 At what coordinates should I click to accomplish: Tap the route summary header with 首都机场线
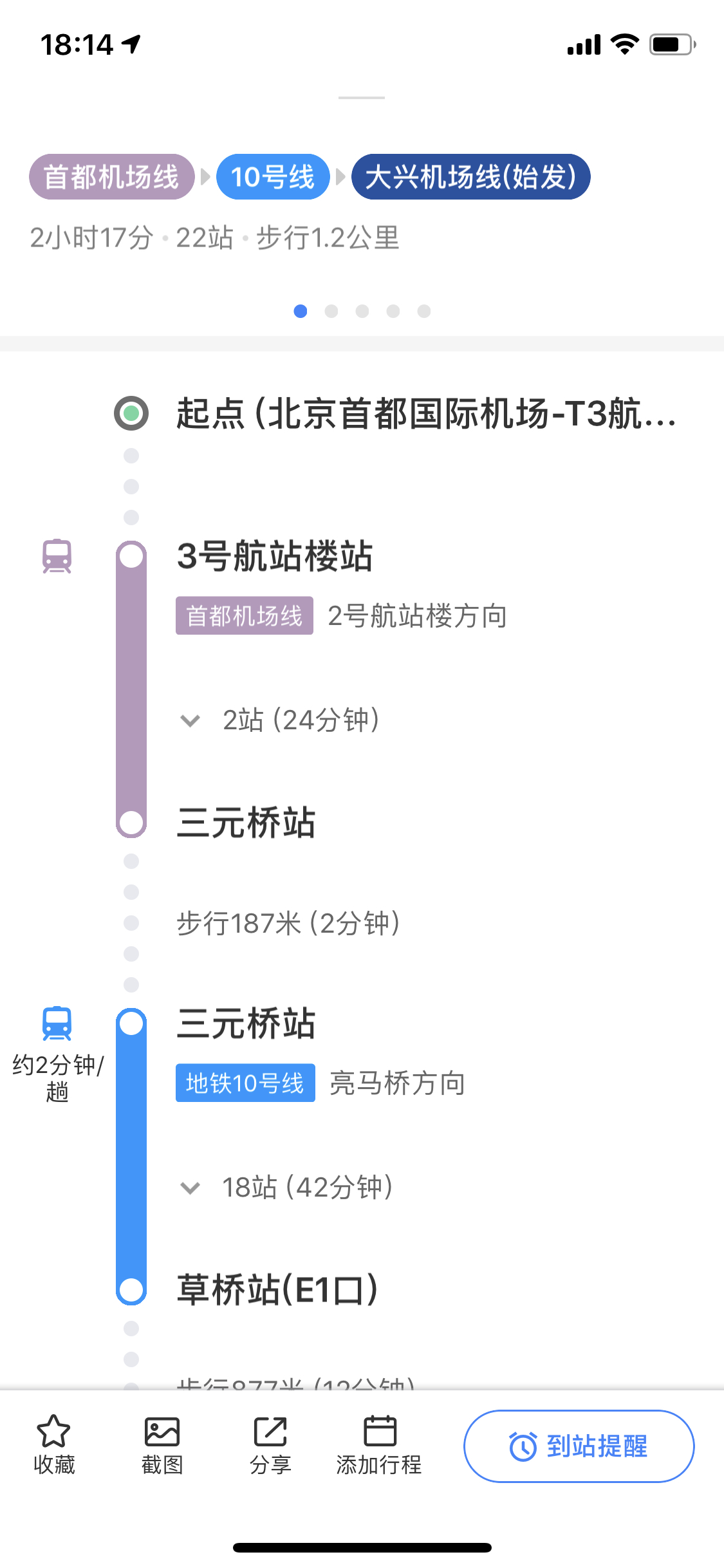(x=113, y=177)
